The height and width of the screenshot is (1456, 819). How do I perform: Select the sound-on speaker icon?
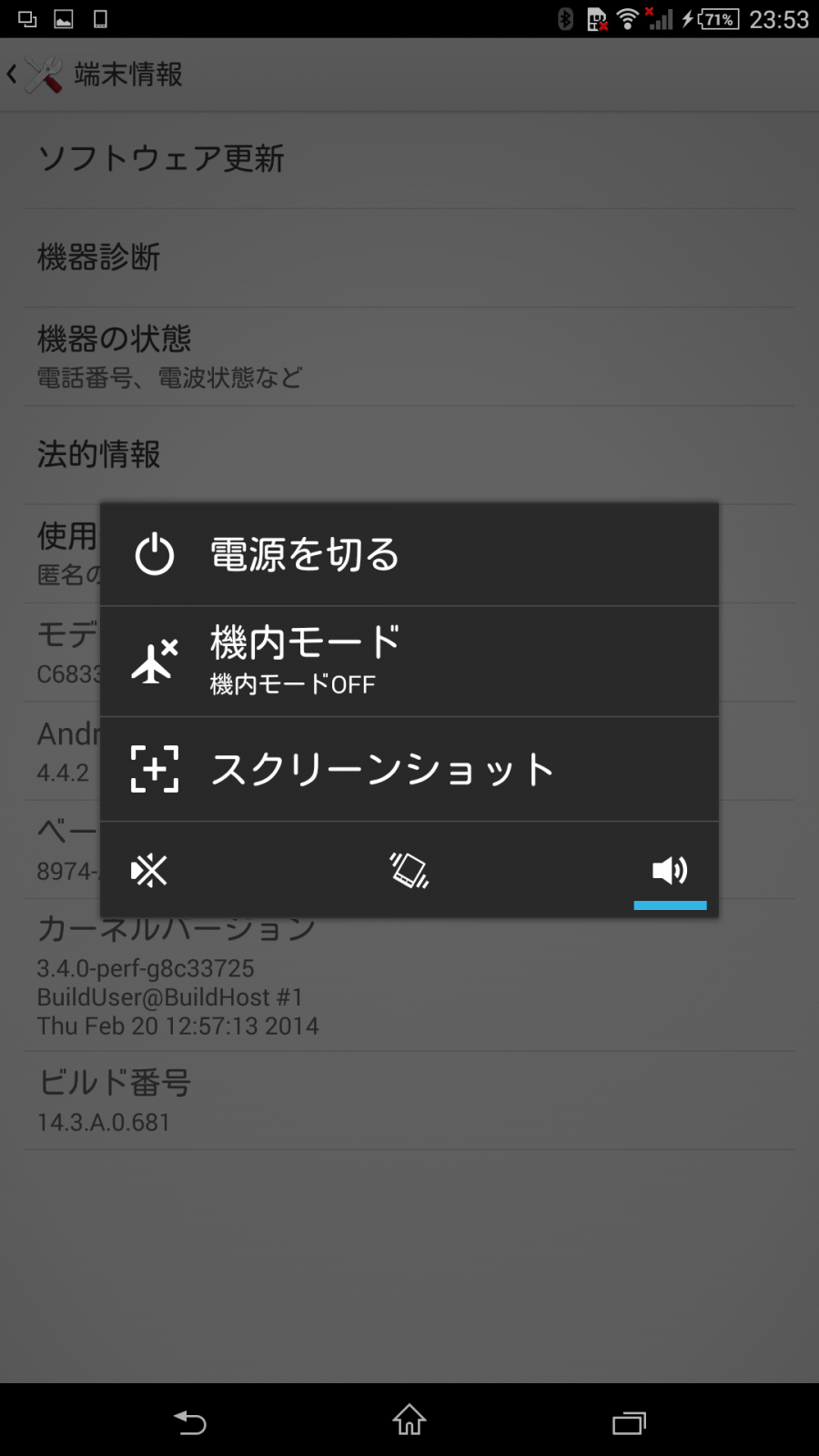pos(670,871)
